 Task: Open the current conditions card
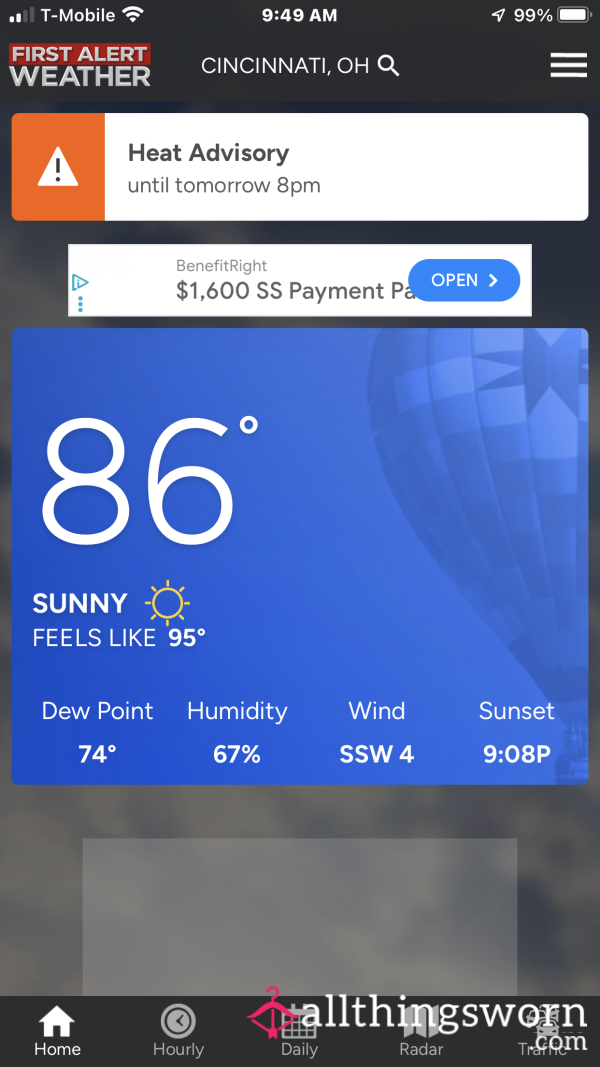300,557
